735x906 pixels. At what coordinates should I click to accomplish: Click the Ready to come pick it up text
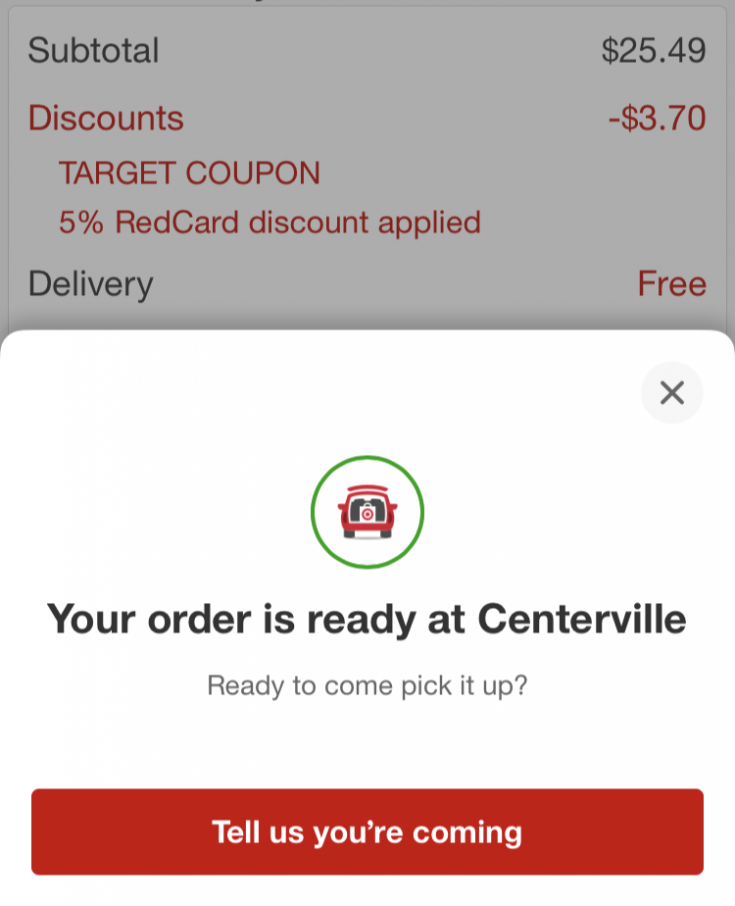367,686
